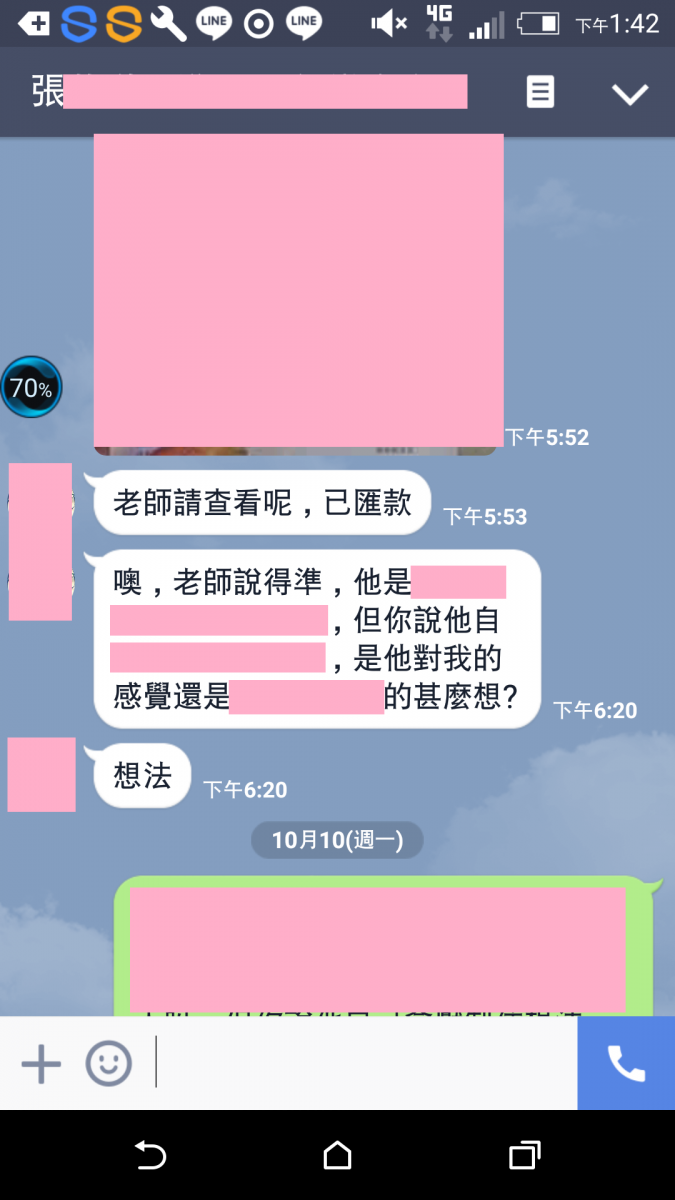Open the shared image sent at 5:52

click(x=298, y=290)
